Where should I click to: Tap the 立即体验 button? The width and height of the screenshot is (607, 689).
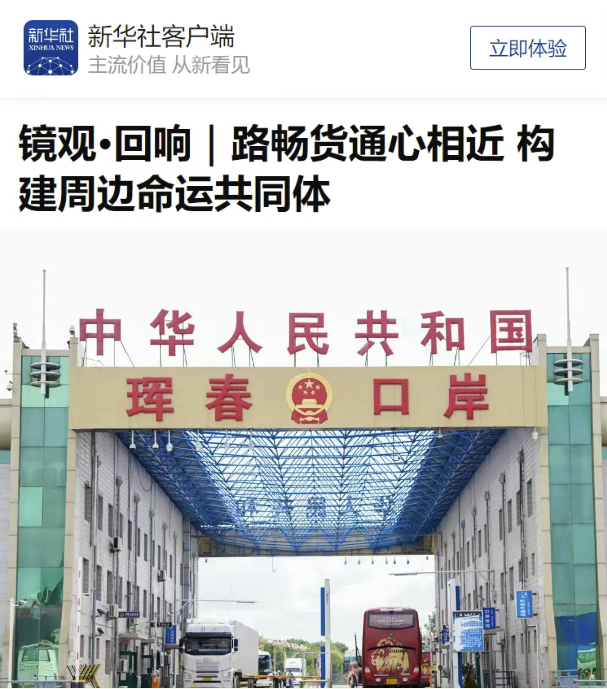[527, 48]
